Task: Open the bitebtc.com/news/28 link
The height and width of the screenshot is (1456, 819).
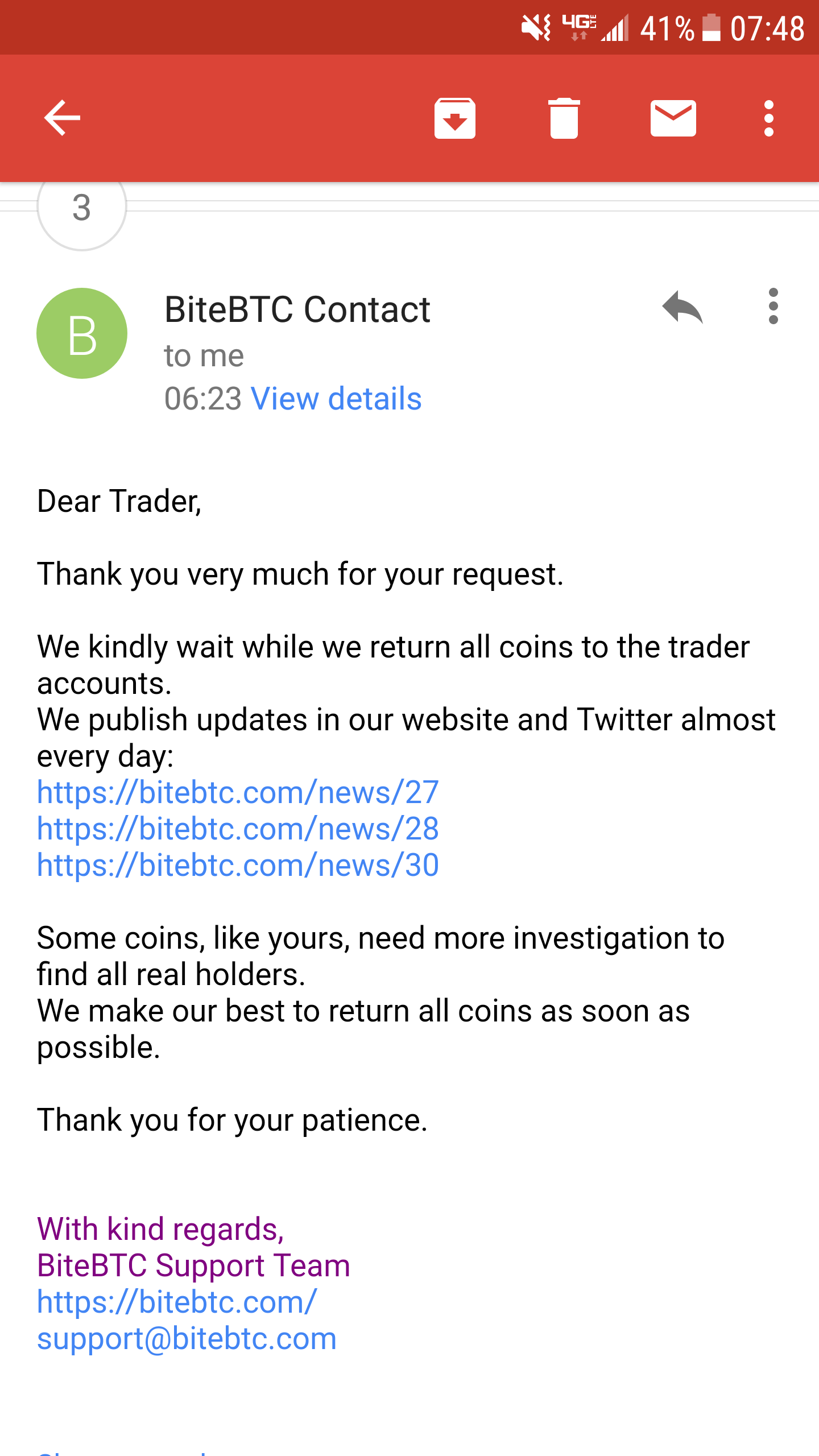Action: pyautogui.click(x=238, y=828)
